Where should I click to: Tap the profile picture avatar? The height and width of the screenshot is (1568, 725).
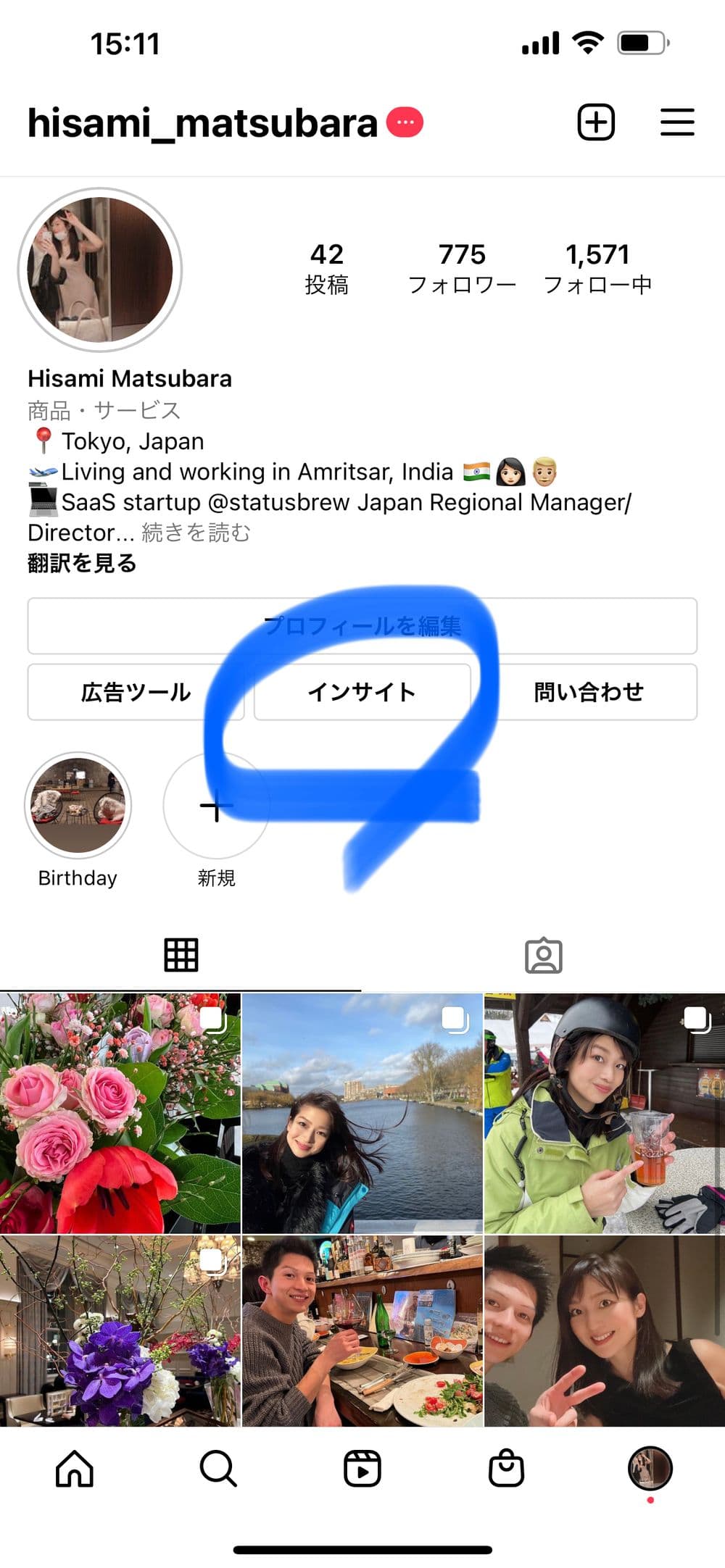tap(100, 270)
